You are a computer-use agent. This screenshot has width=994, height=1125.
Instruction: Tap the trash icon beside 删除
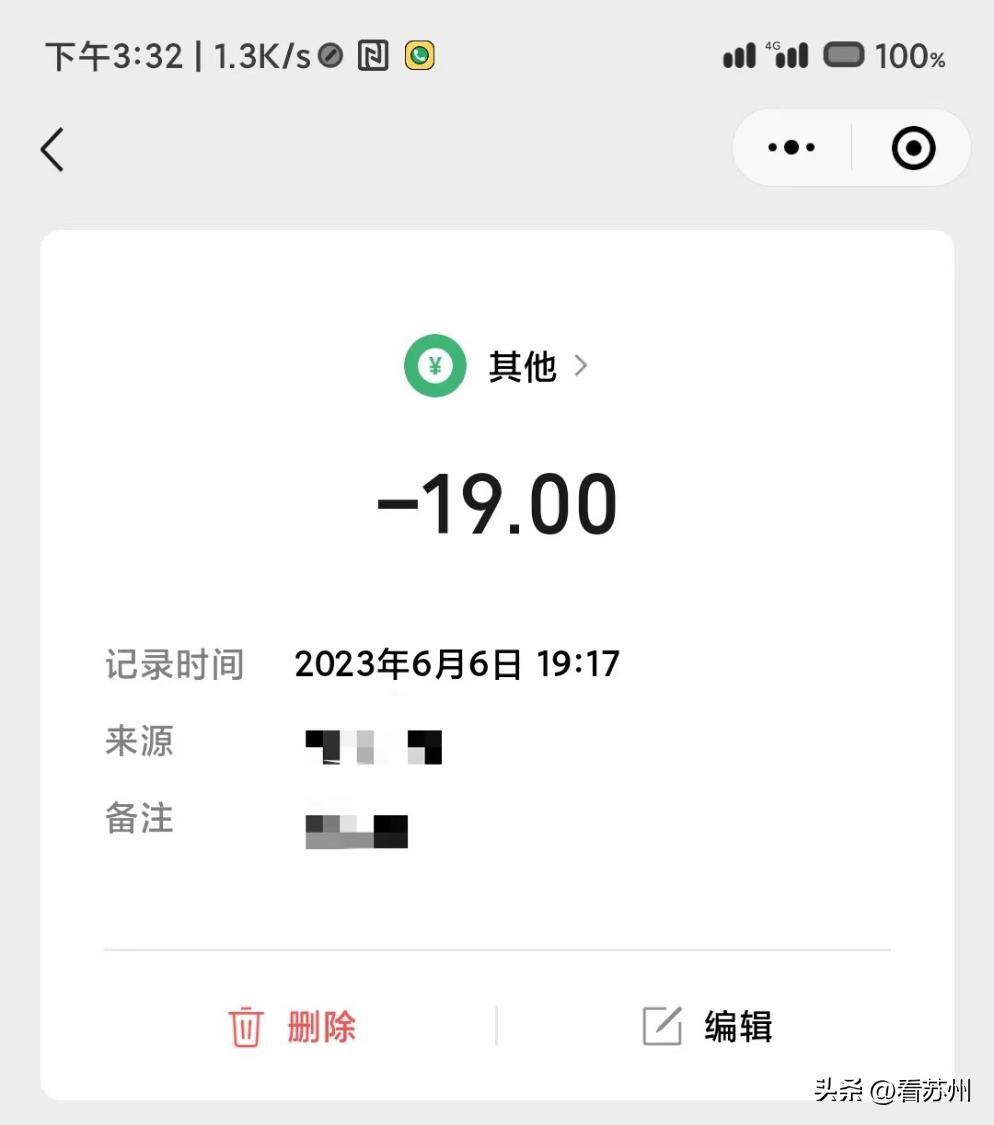(x=245, y=1026)
